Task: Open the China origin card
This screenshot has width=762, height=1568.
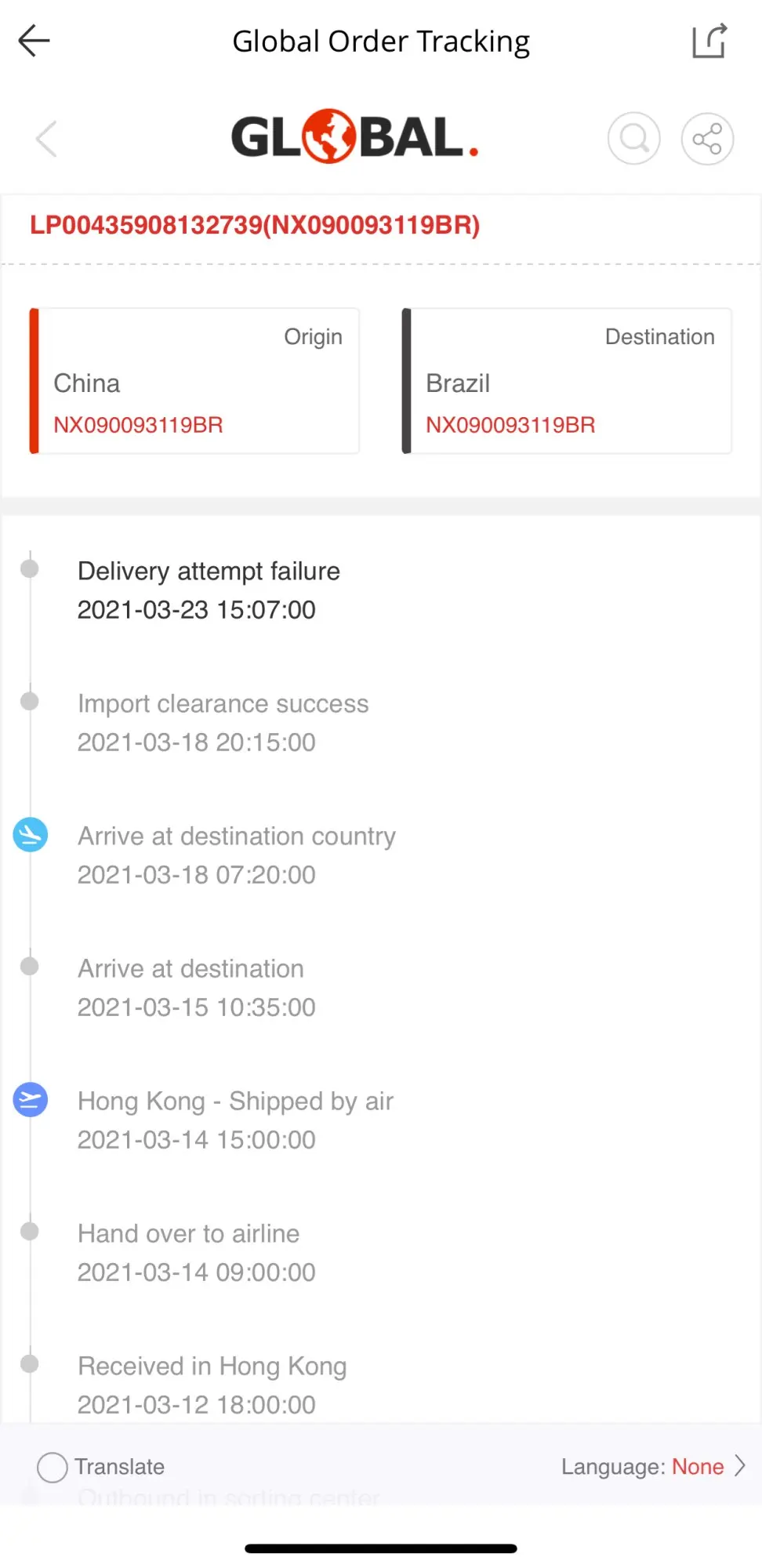Action: (x=194, y=381)
